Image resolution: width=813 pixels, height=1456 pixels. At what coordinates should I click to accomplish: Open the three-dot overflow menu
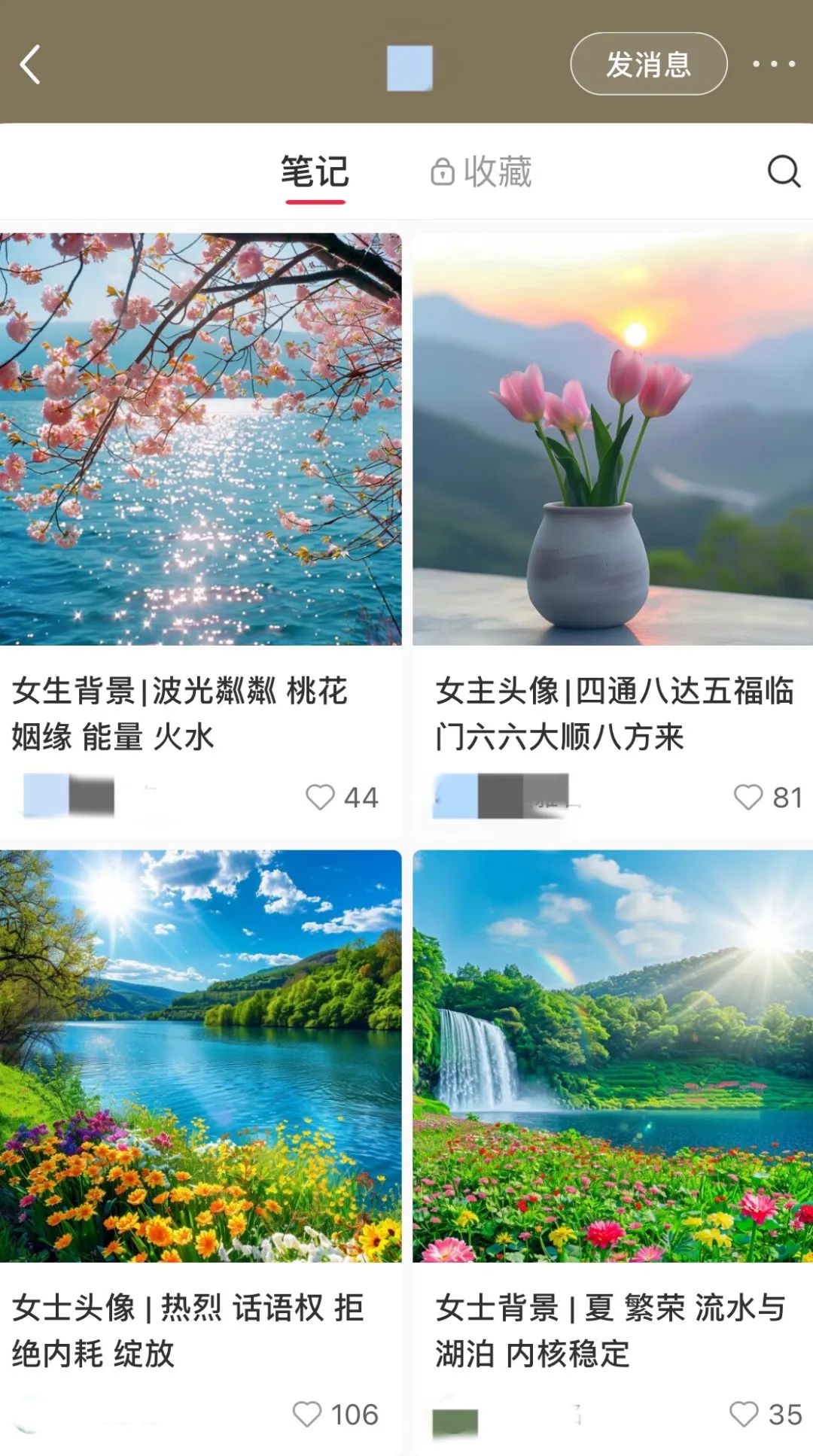(x=774, y=65)
